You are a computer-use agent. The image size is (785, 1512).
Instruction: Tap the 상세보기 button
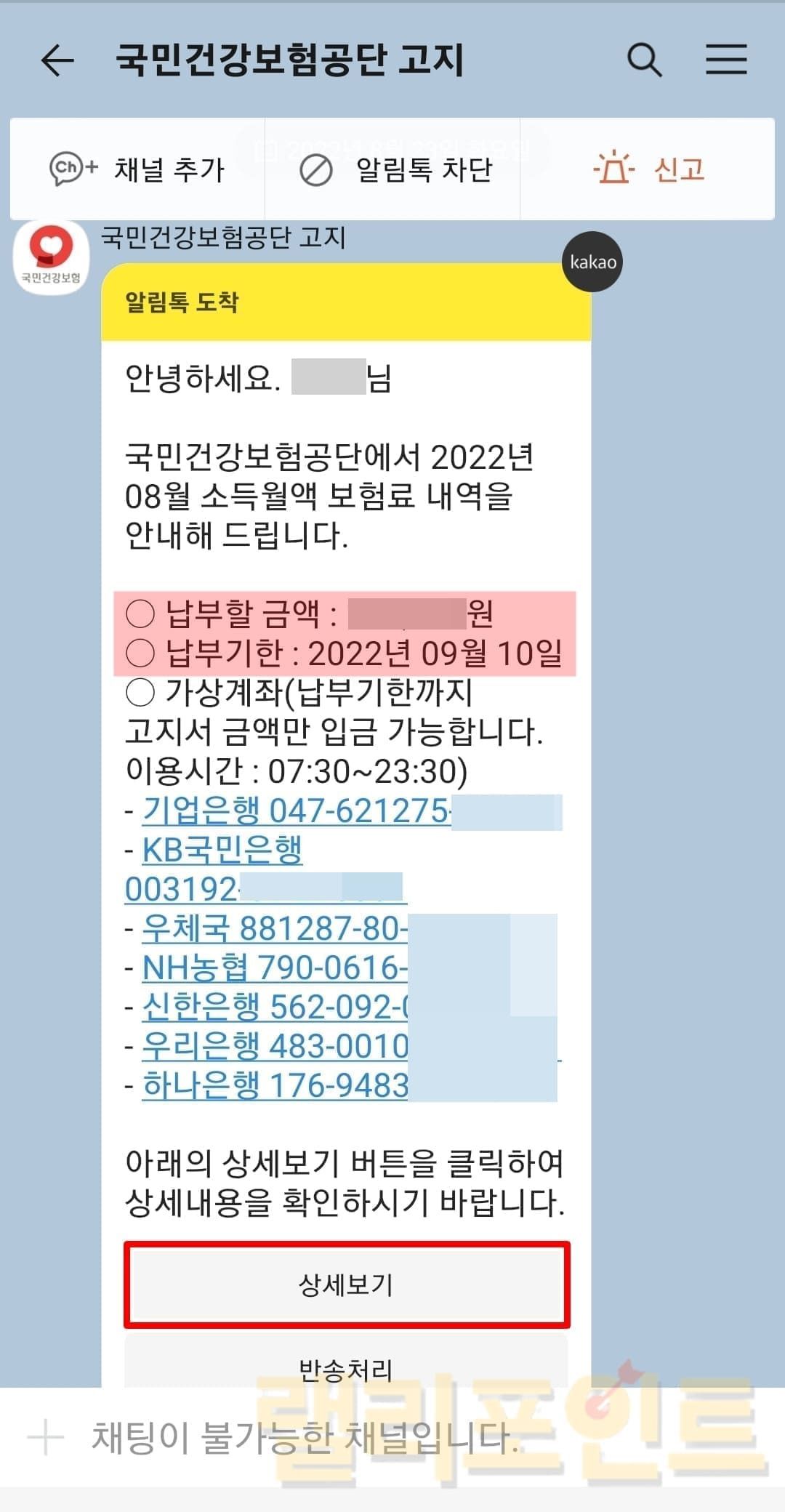[x=346, y=1284]
